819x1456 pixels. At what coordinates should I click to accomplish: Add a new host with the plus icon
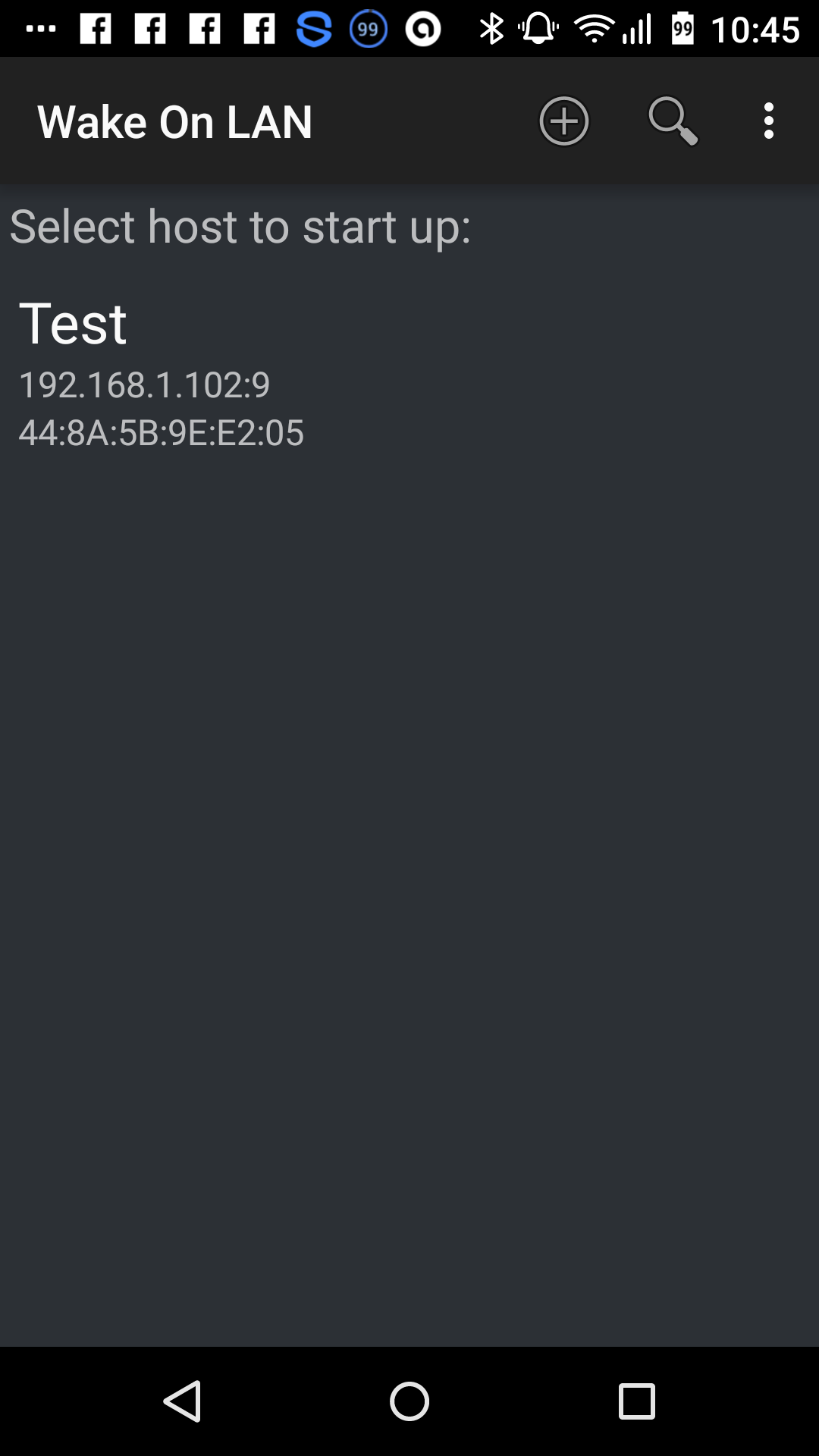563,121
